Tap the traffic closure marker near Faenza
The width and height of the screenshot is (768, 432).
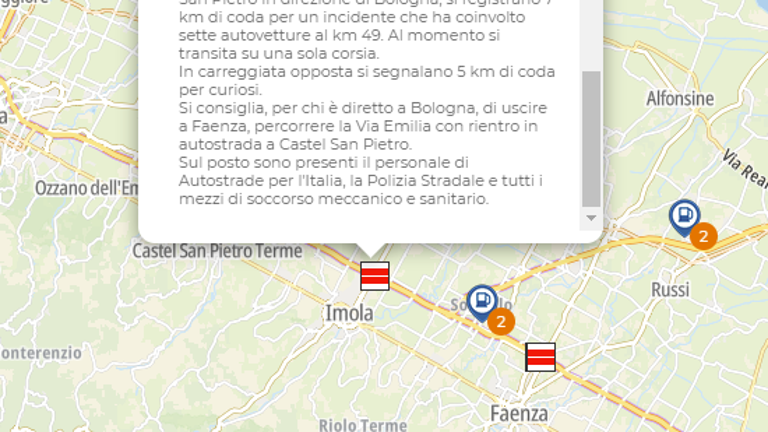click(x=540, y=357)
